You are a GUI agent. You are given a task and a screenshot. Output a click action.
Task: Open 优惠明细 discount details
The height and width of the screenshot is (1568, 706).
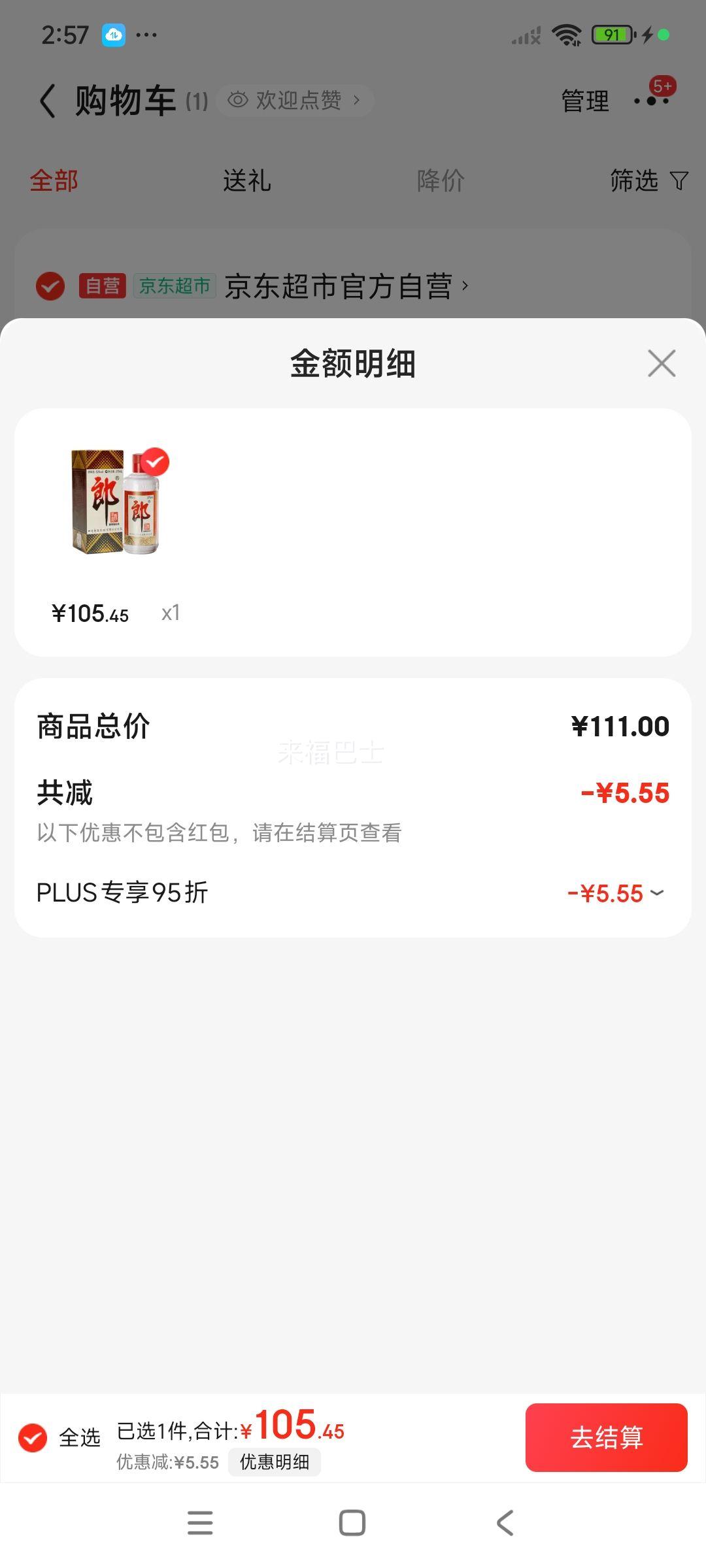point(275,1462)
